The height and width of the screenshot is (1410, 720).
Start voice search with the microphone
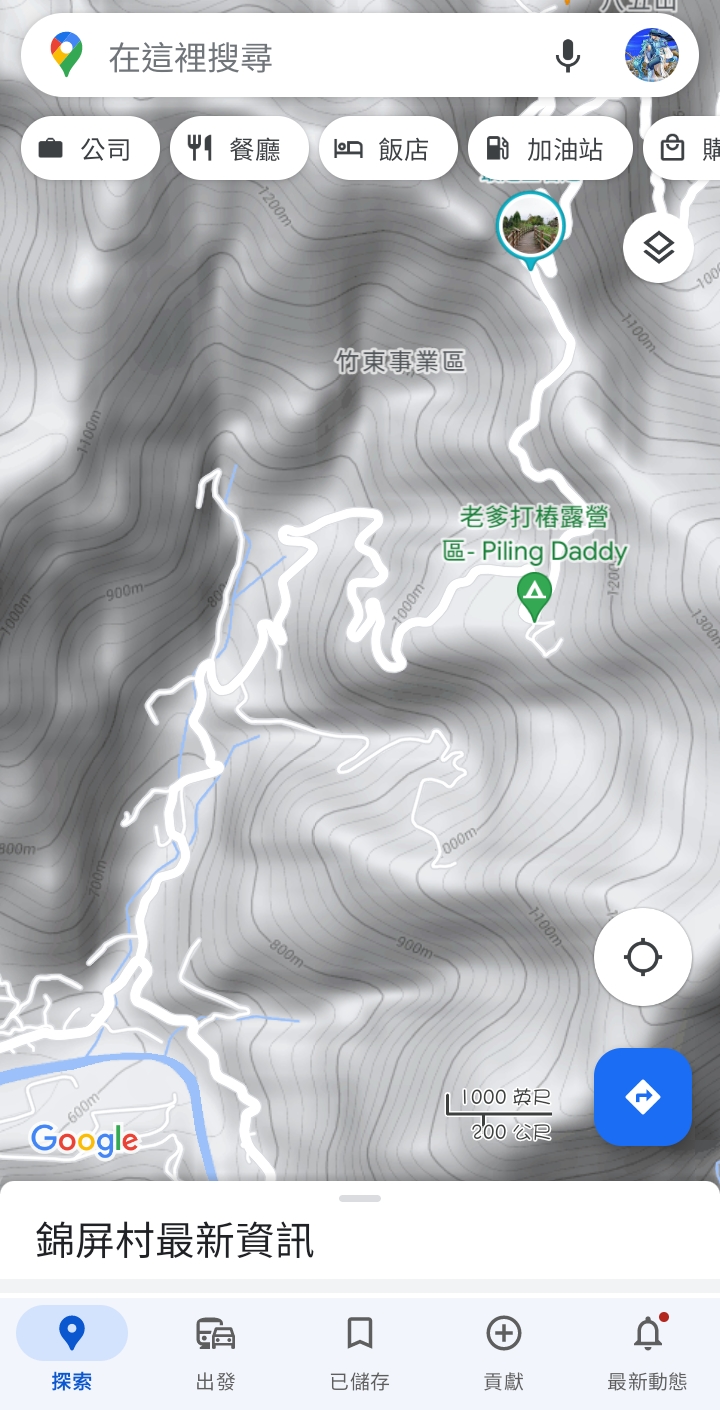pyautogui.click(x=568, y=56)
